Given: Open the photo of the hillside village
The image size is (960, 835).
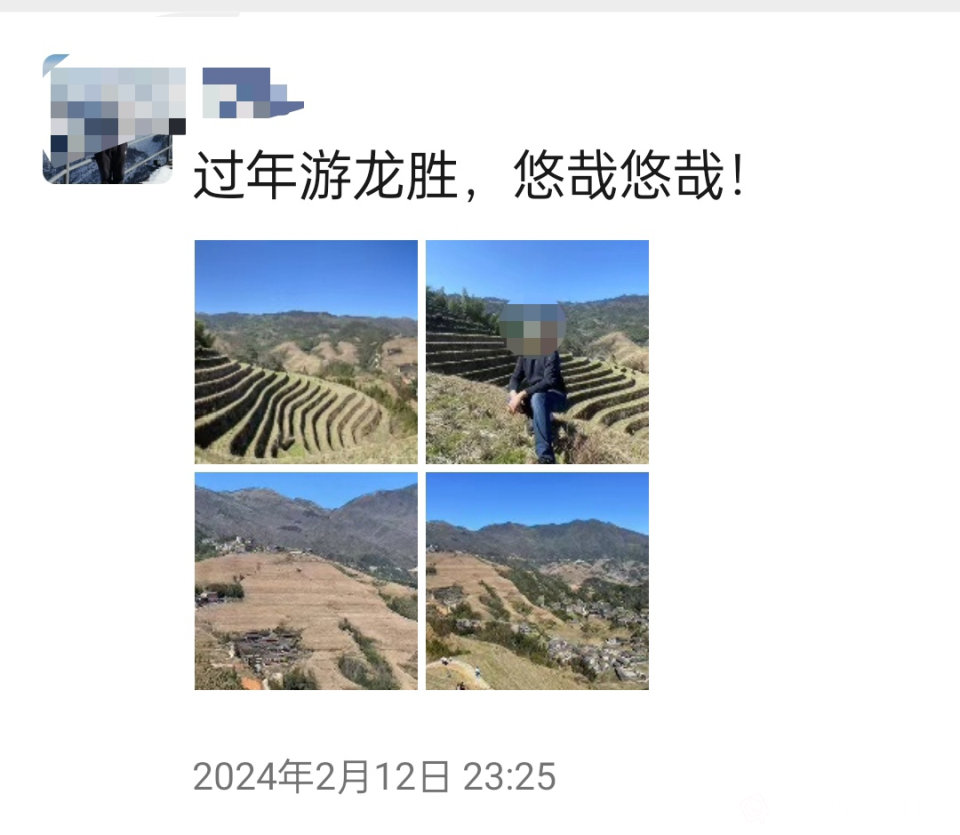Looking at the screenshot, I should (x=537, y=581).
